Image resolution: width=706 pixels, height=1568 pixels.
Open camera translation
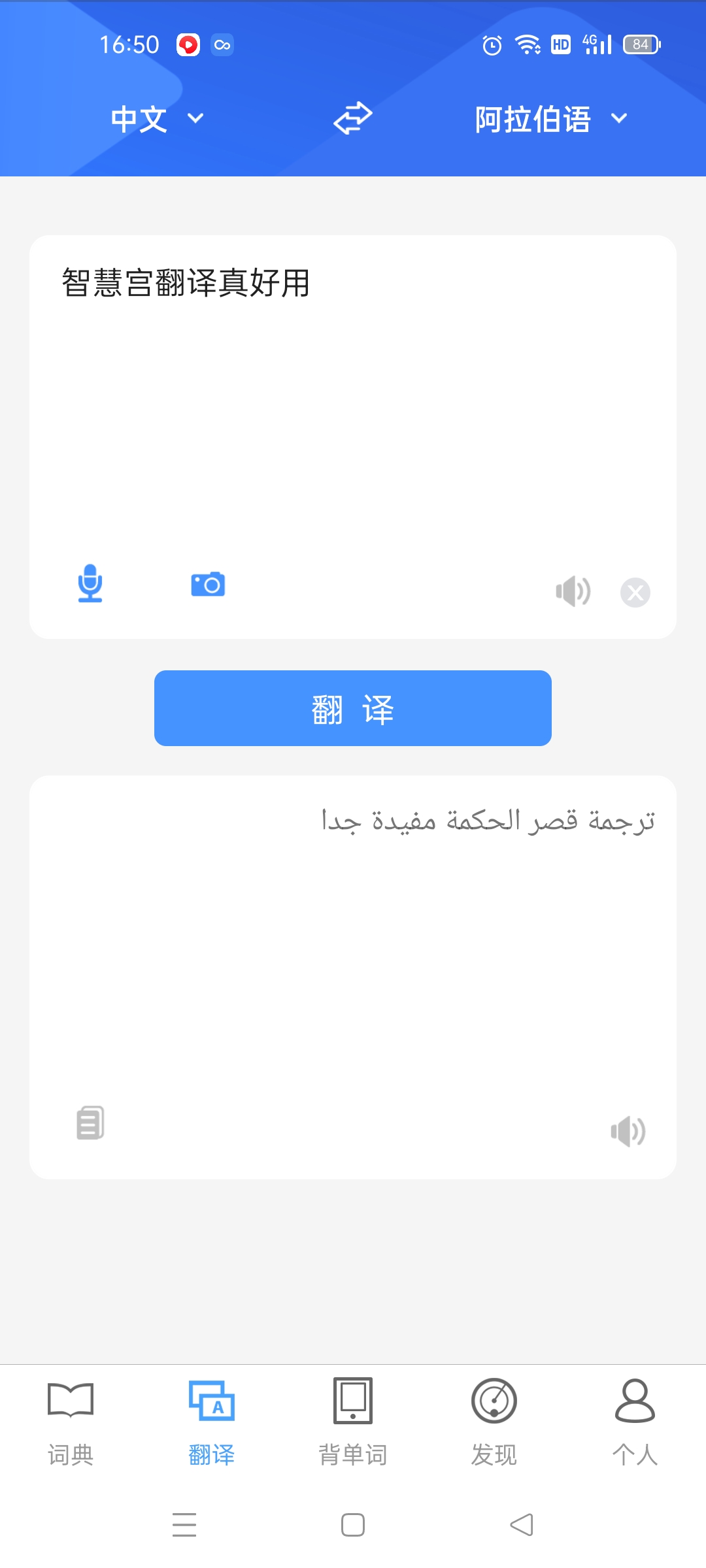pyautogui.click(x=208, y=584)
